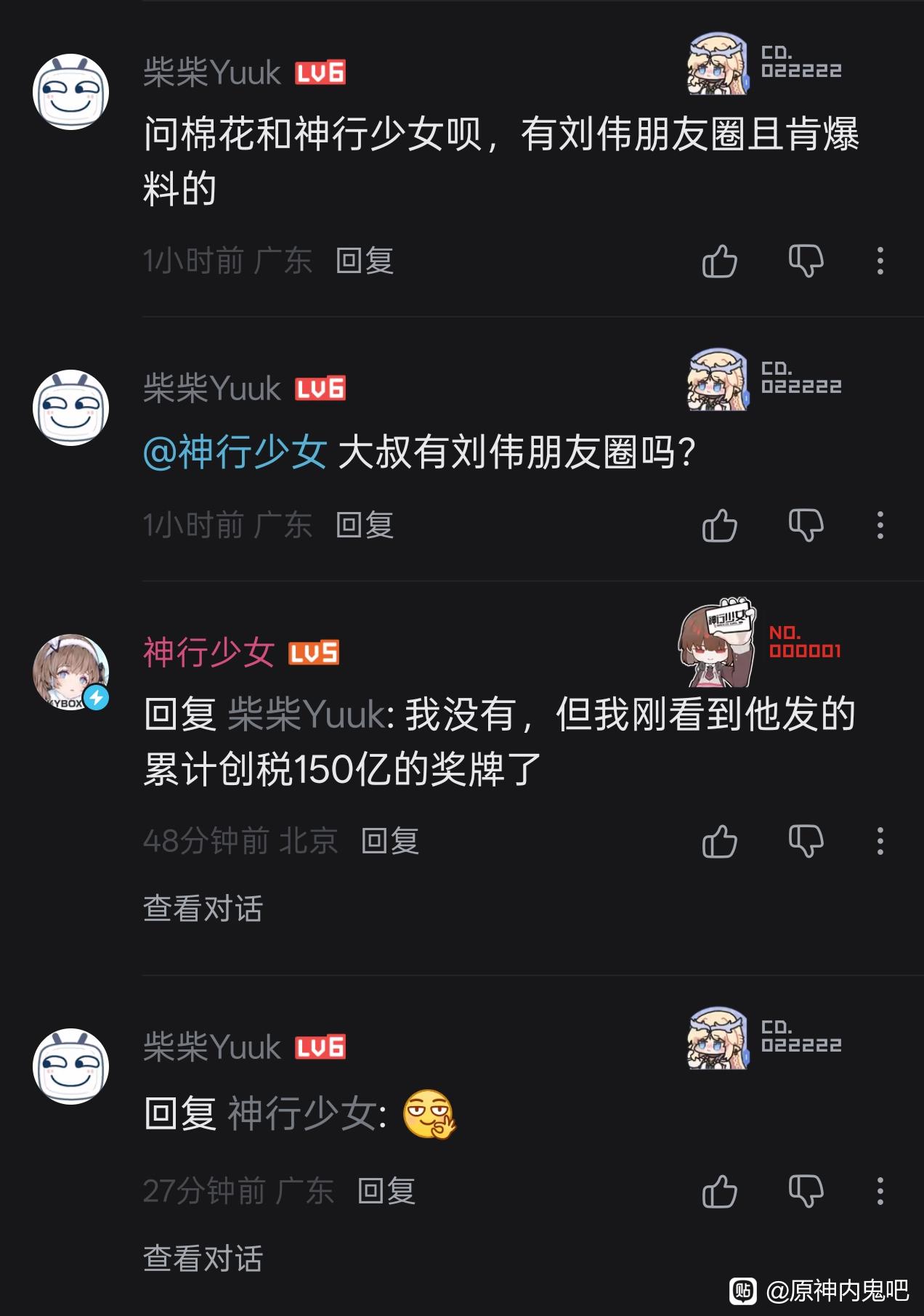Reply to the 27分钟前 emoji comment
Image resolution: width=924 pixels, height=1316 pixels.
pyautogui.click(x=386, y=1191)
